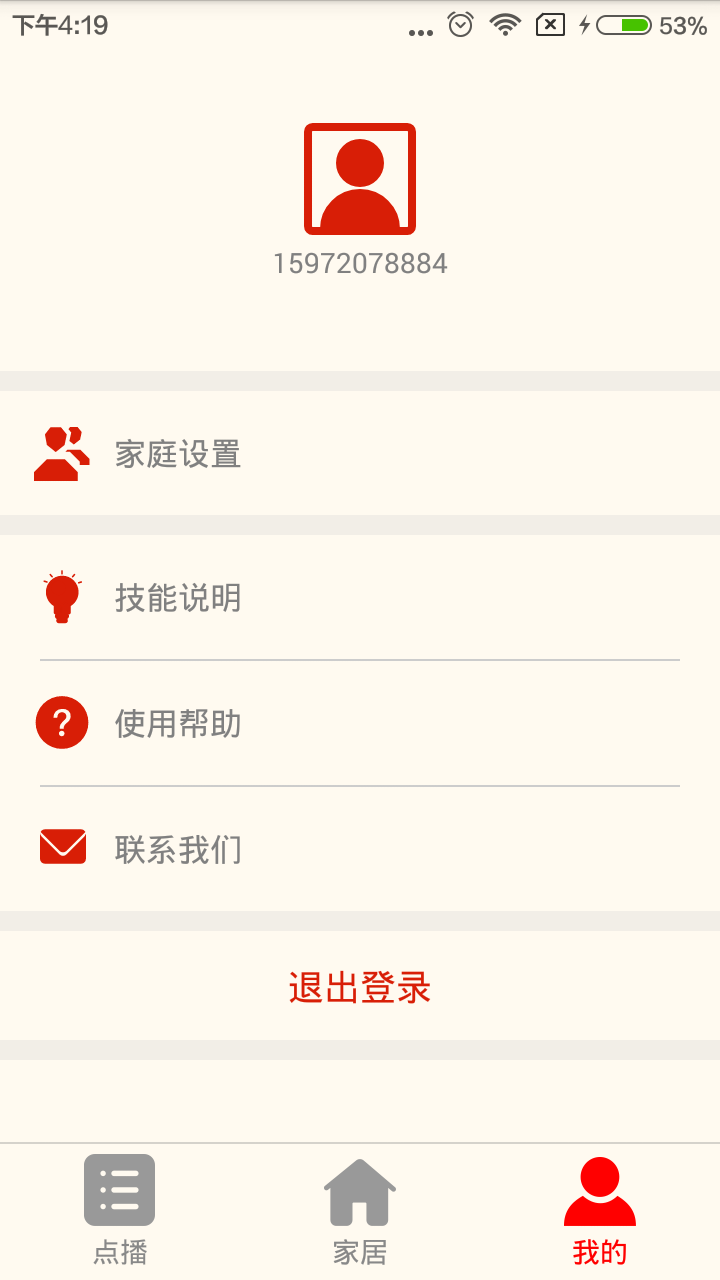Tap 退出登录 to log out
720x1280 pixels.
tap(360, 986)
